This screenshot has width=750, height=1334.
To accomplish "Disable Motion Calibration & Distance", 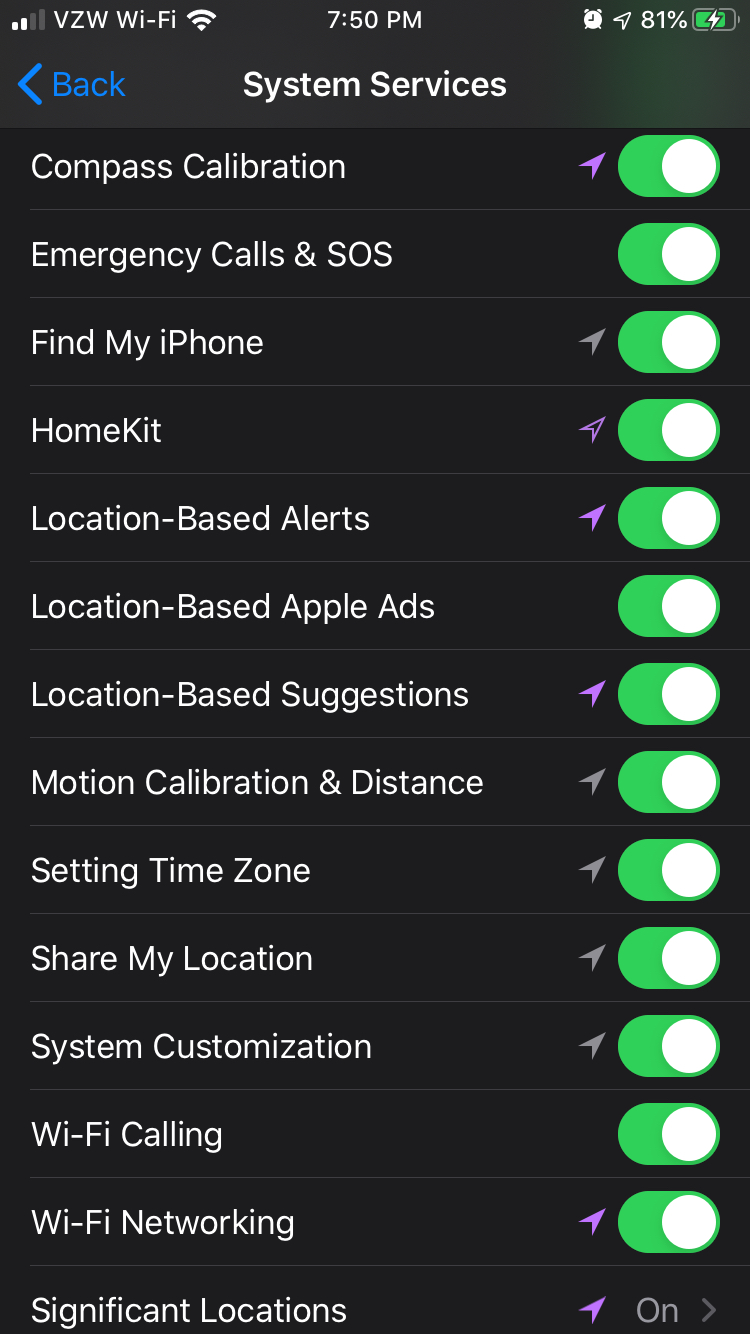I will [x=668, y=782].
